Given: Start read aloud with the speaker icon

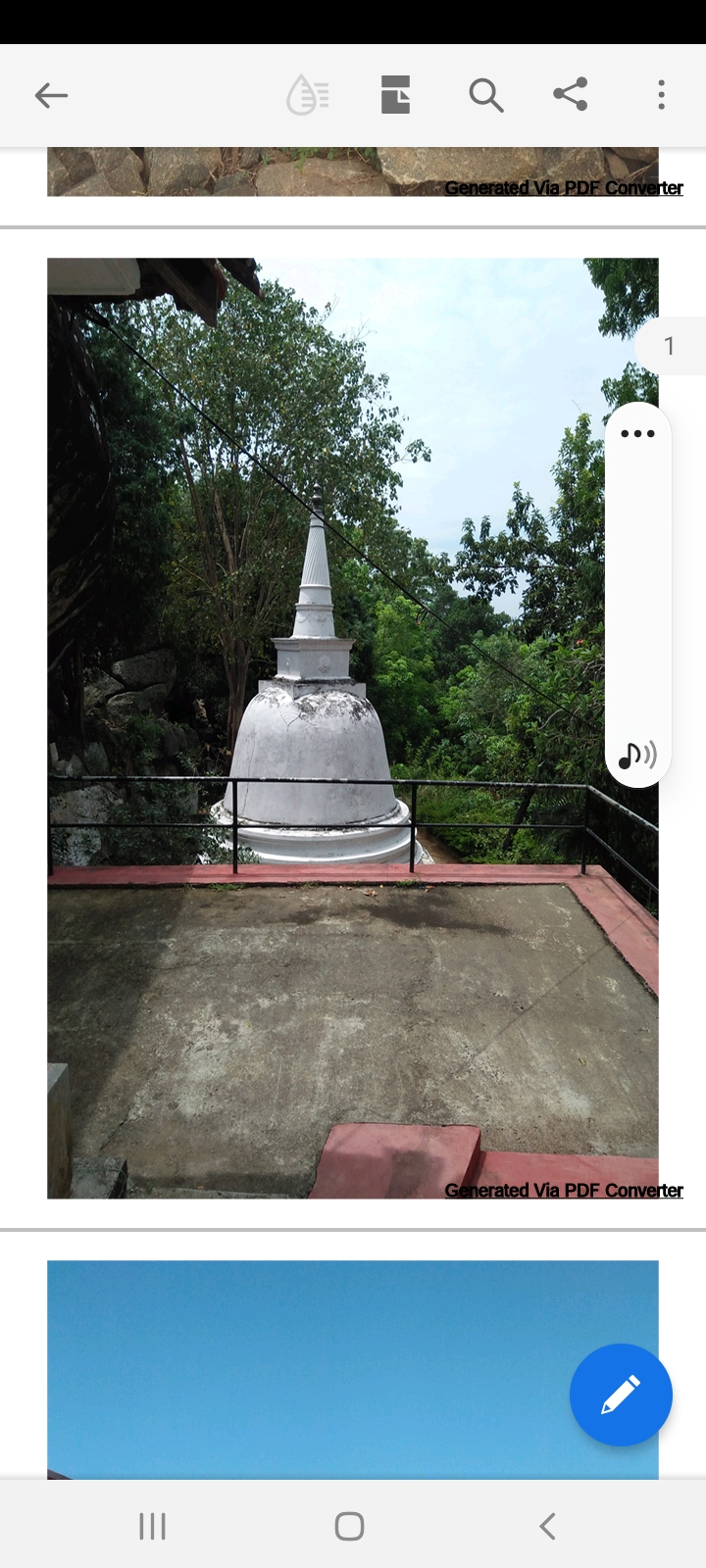Looking at the screenshot, I should [637, 756].
